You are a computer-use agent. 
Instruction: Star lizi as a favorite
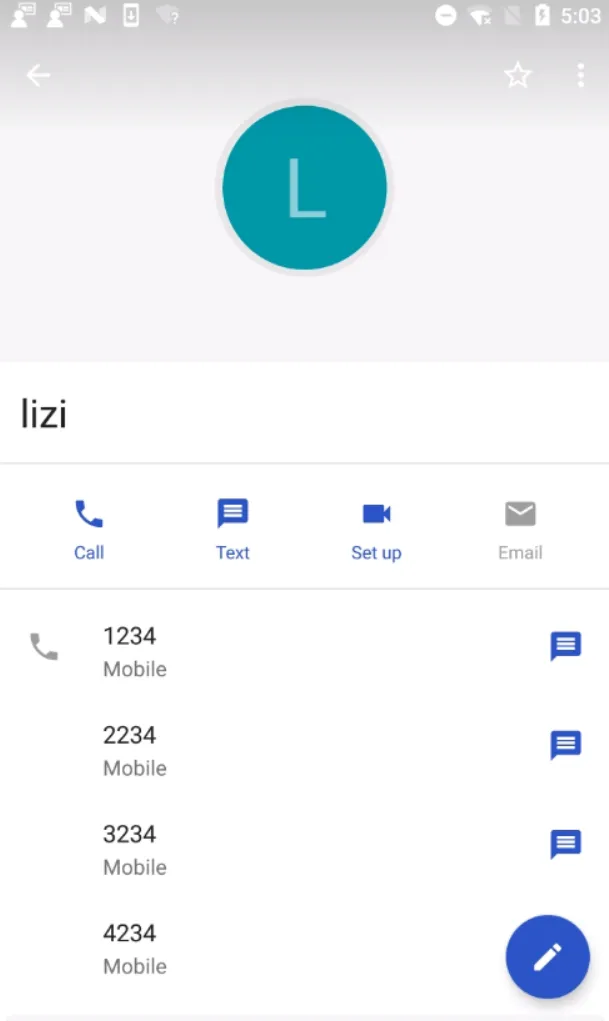click(x=517, y=75)
